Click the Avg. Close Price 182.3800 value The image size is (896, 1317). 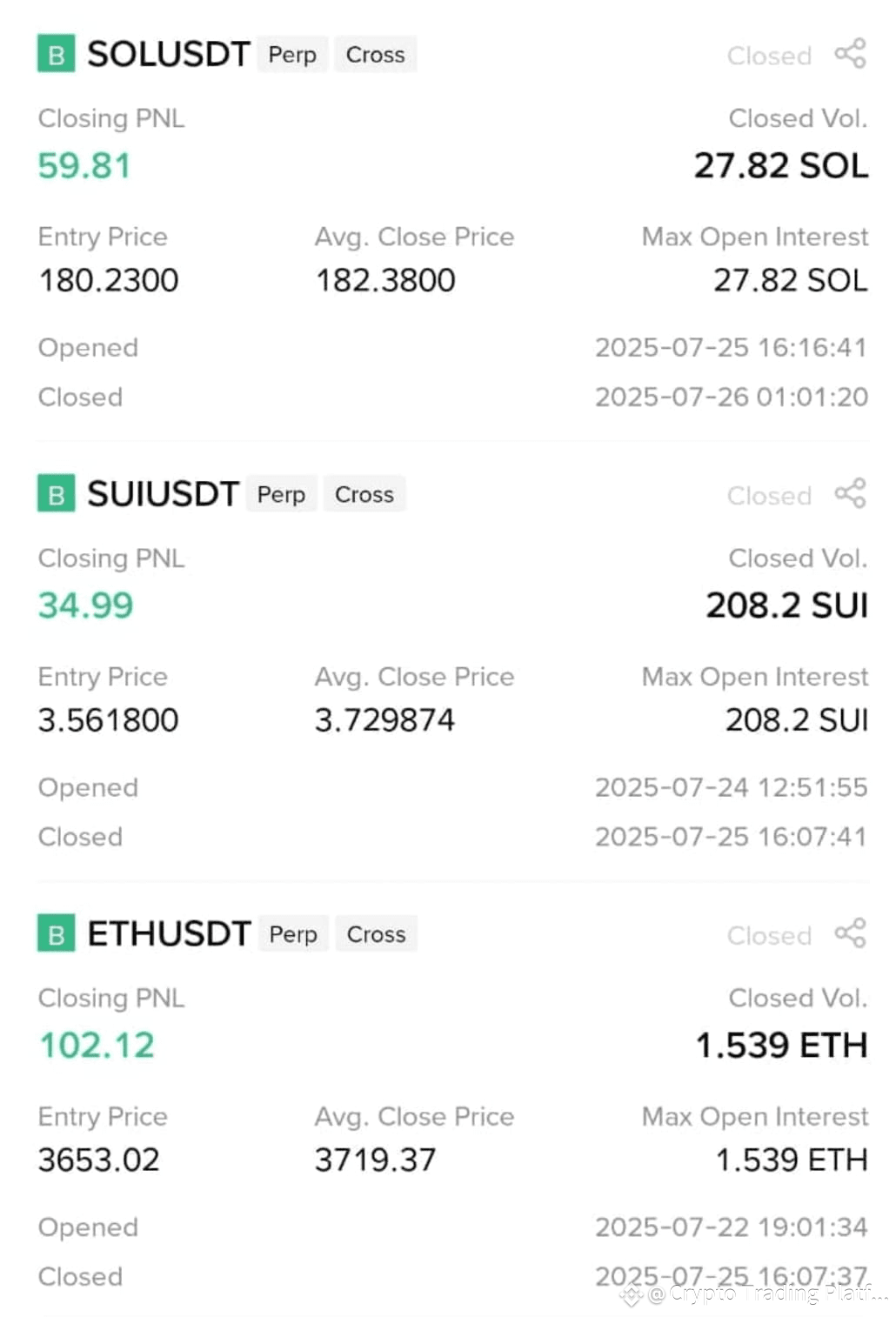click(x=385, y=279)
